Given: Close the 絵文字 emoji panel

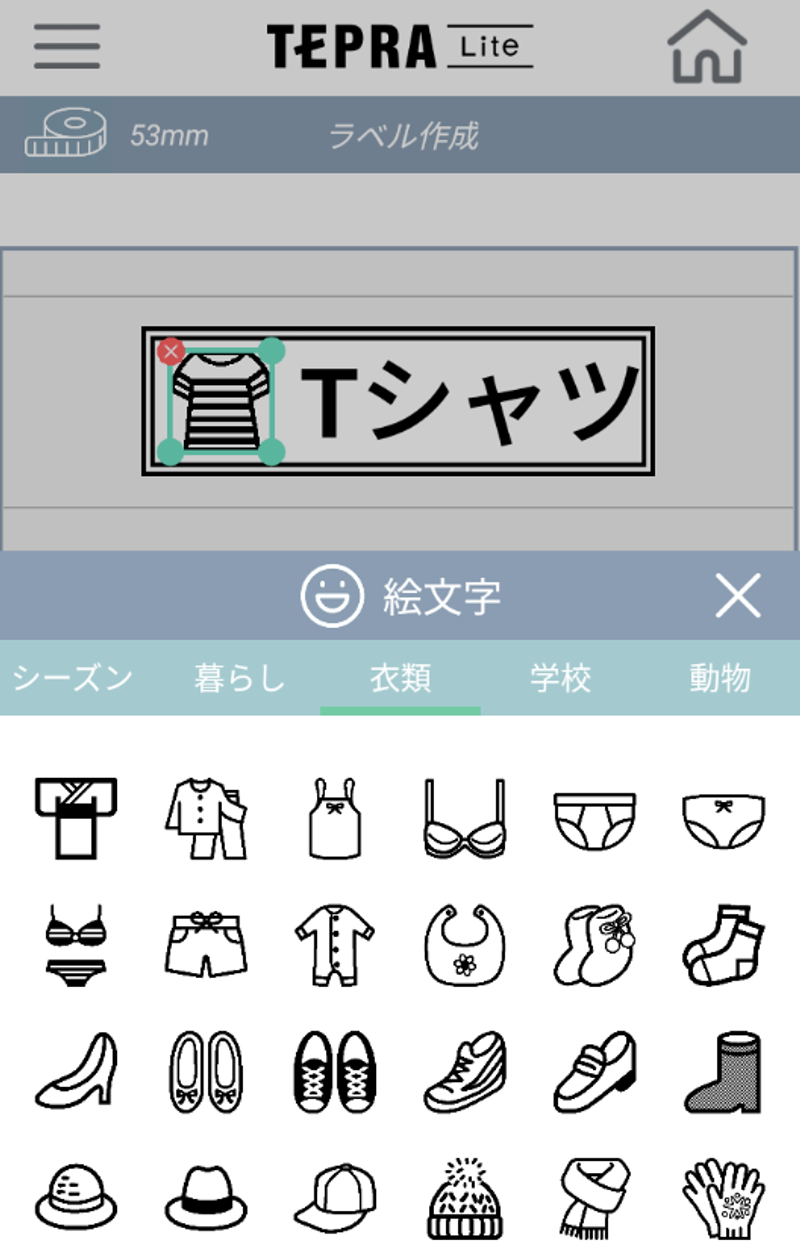Looking at the screenshot, I should coord(738,596).
